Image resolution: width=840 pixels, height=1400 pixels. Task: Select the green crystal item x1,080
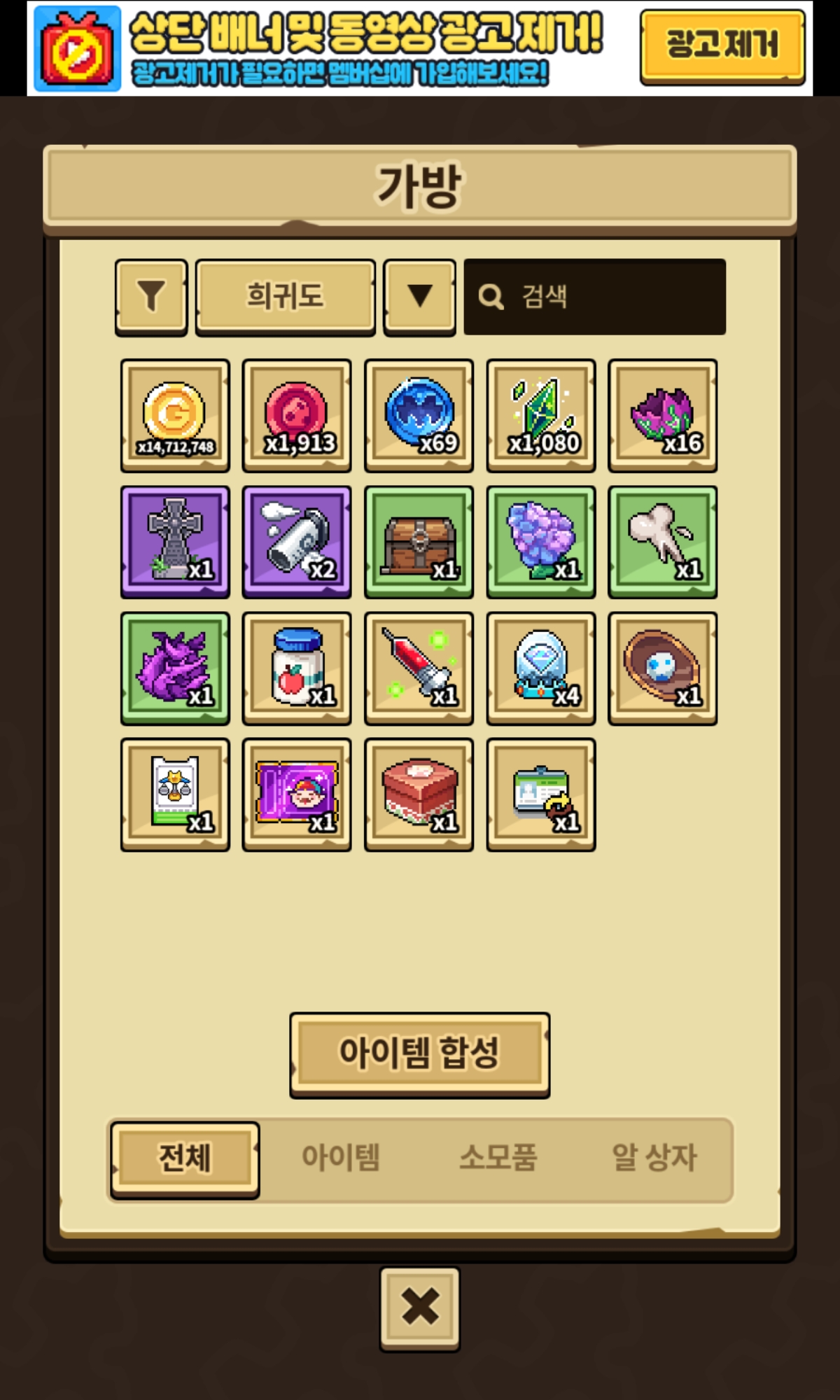540,415
